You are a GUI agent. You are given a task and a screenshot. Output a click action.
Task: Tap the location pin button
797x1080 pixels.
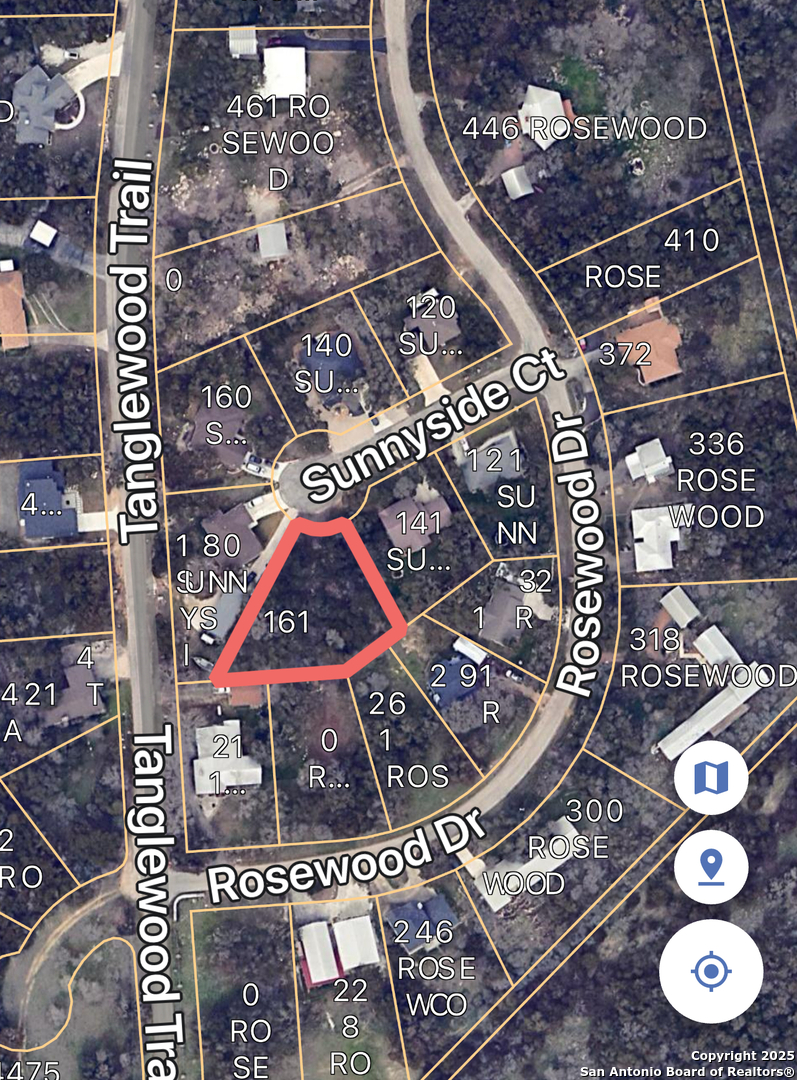tap(711, 866)
